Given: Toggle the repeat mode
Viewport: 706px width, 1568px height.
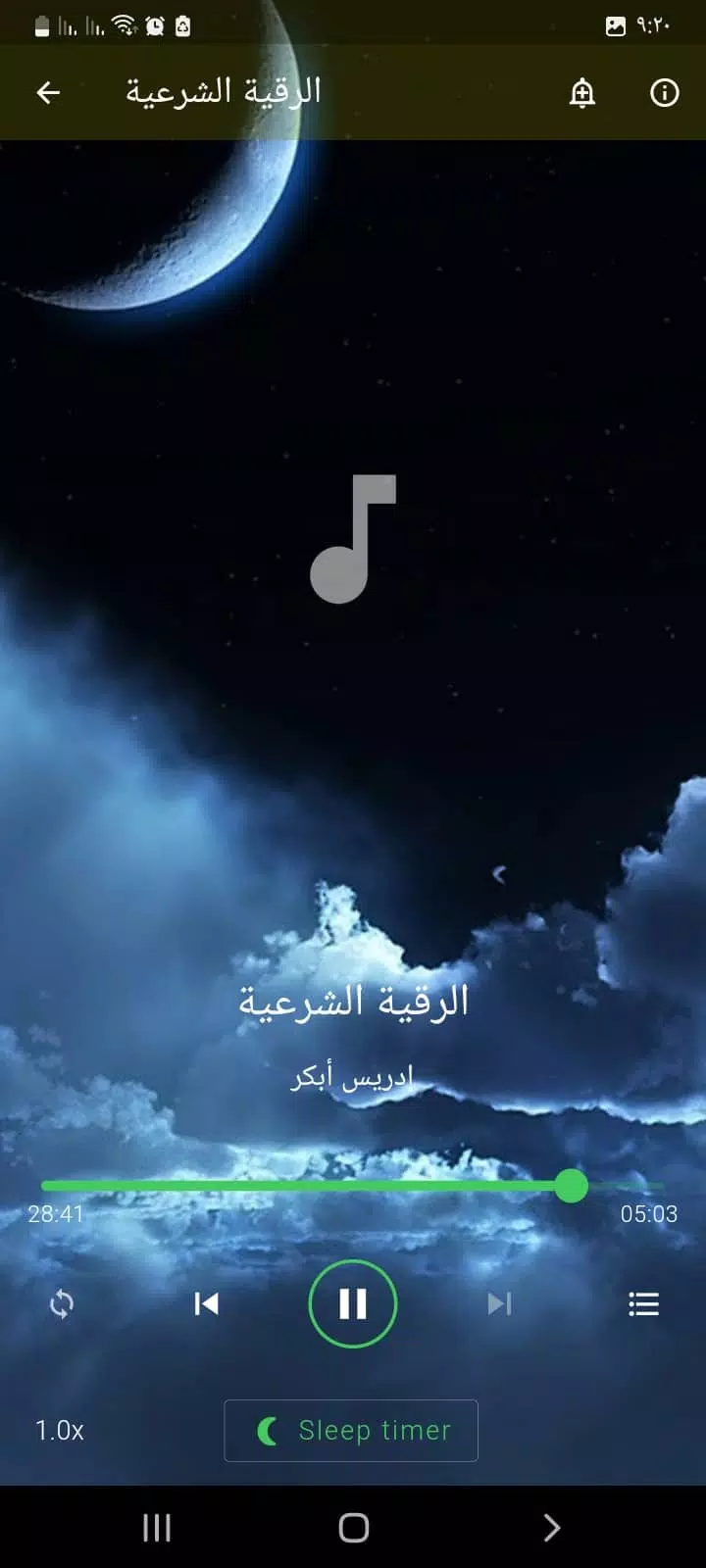Looking at the screenshot, I should pos(62,1303).
